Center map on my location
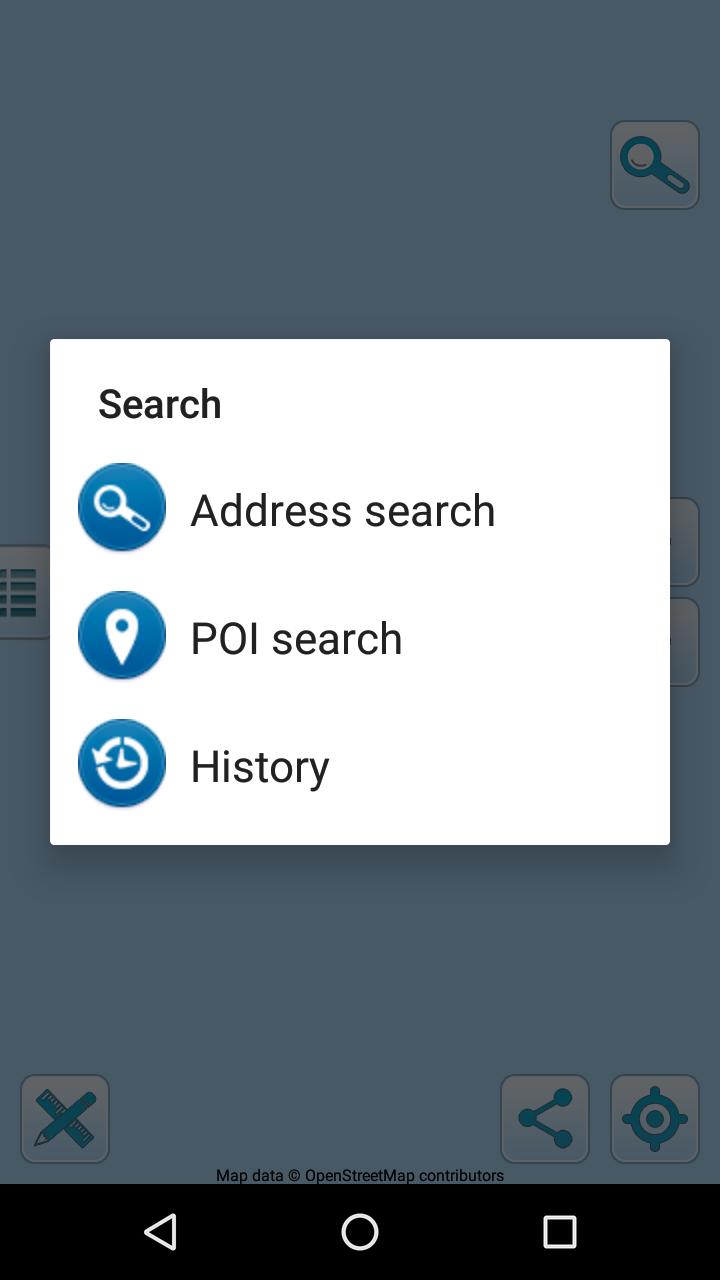 [x=655, y=1119]
